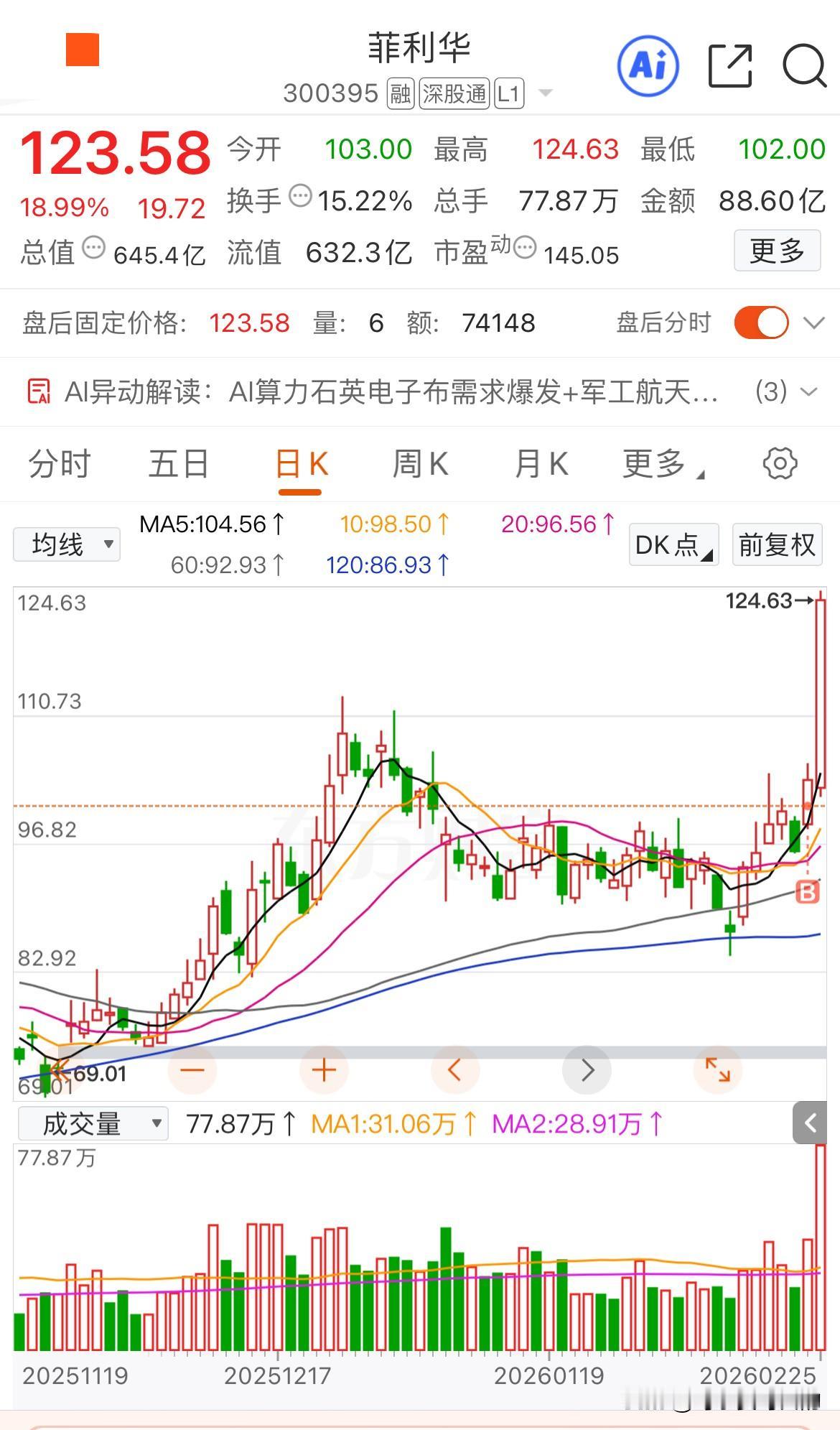Click the share icon top right
The width and height of the screenshot is (840, 1430).
click(729, 65)
